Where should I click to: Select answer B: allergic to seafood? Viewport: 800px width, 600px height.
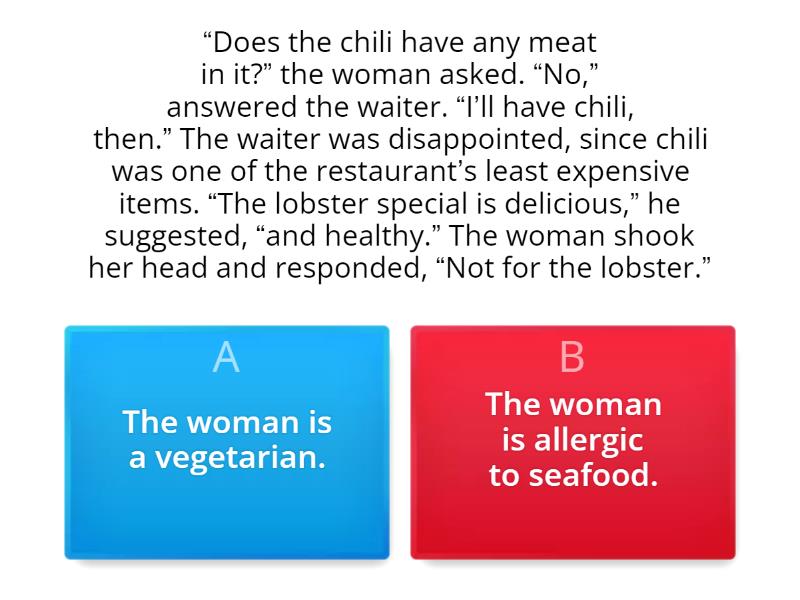click(573, 441)
